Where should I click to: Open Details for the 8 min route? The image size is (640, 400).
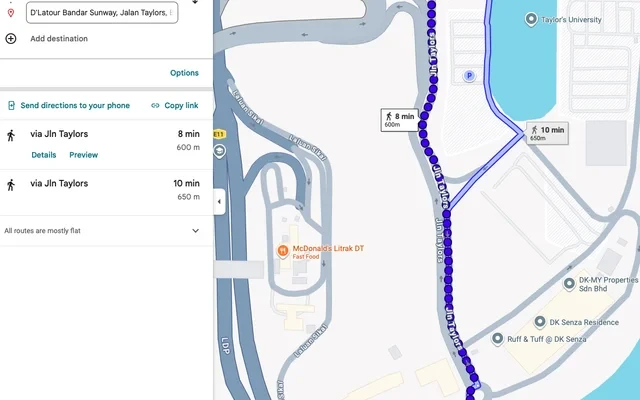43,155
